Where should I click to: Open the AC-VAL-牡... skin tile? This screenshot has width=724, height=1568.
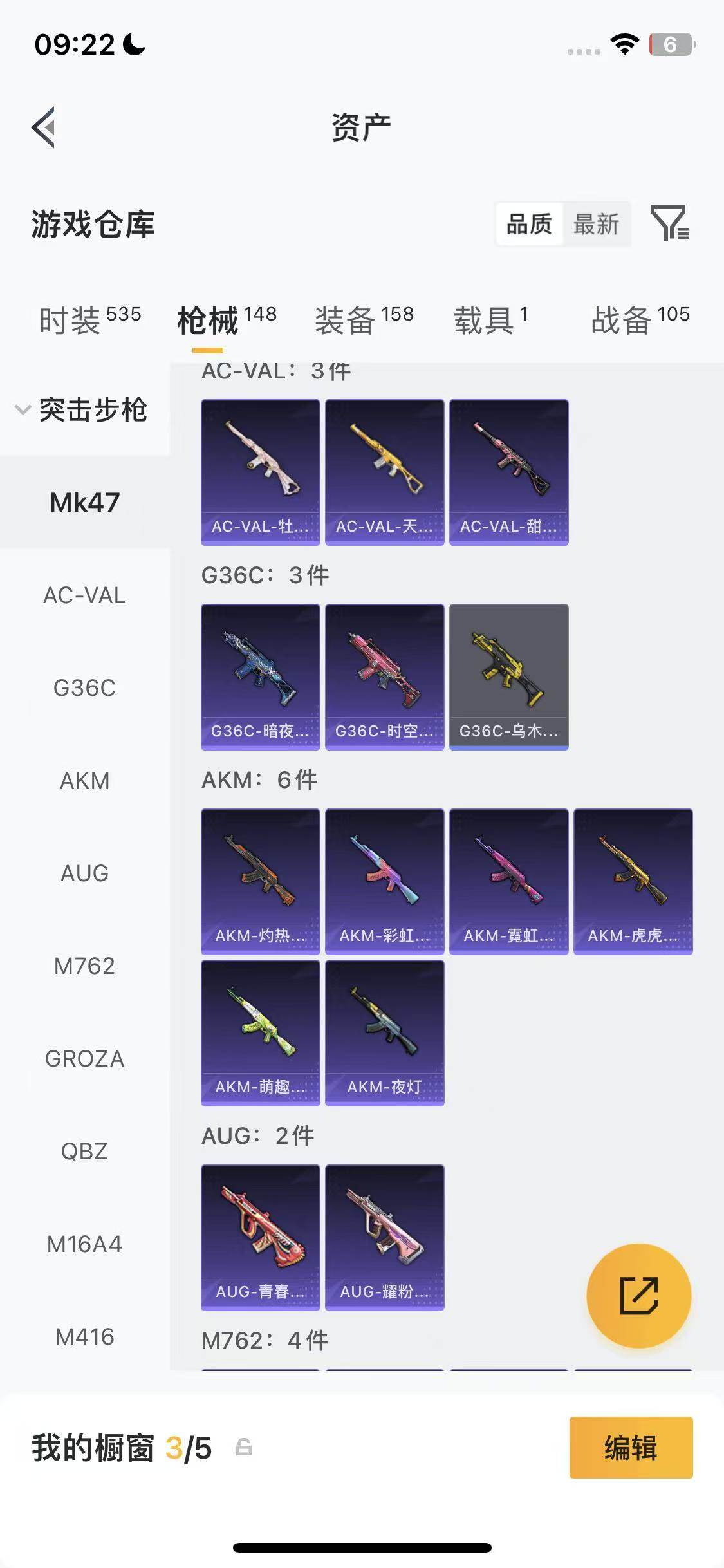tap(260, 472)
